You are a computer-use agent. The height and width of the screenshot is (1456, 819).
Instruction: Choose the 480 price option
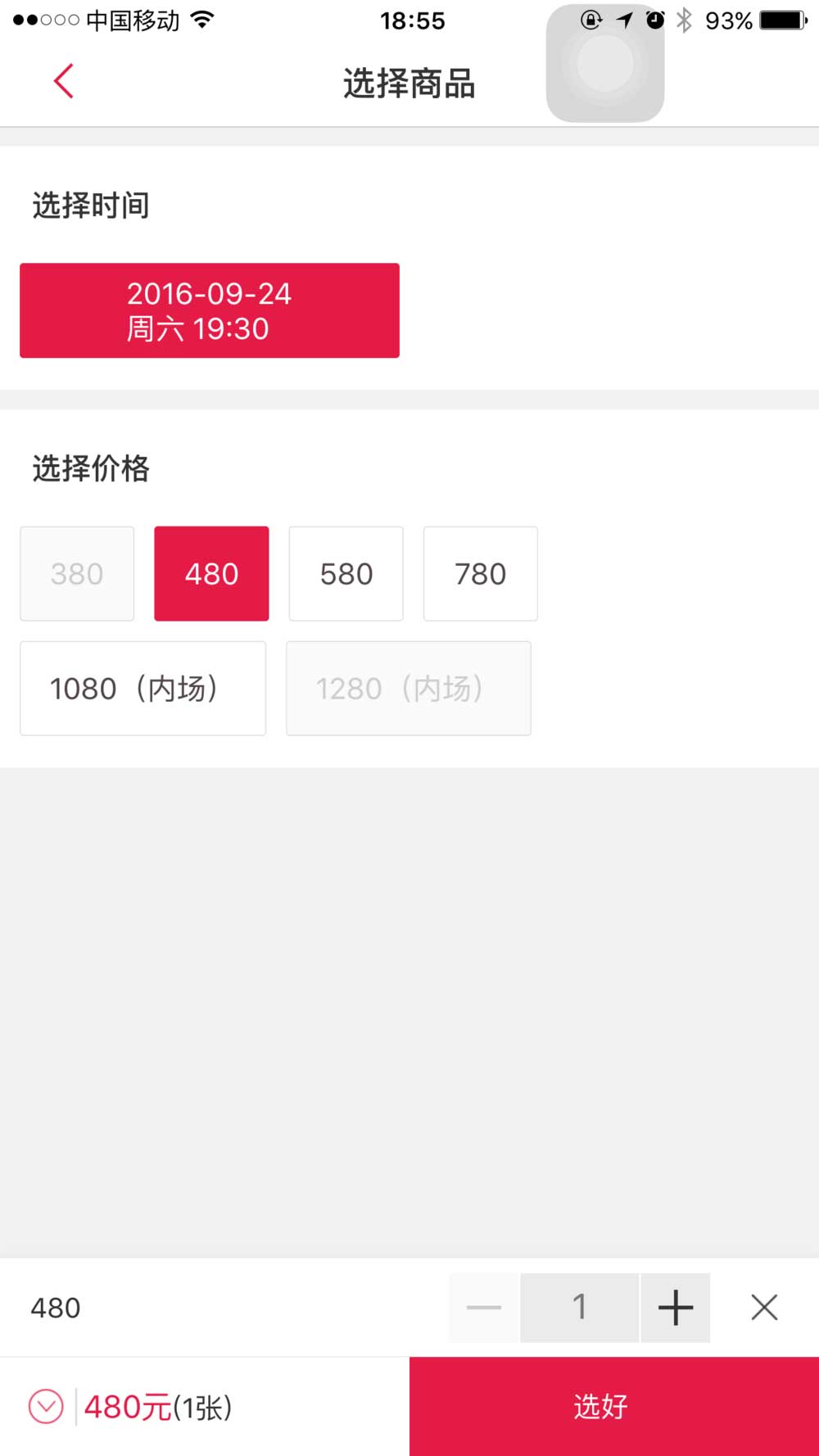point(211,573)
